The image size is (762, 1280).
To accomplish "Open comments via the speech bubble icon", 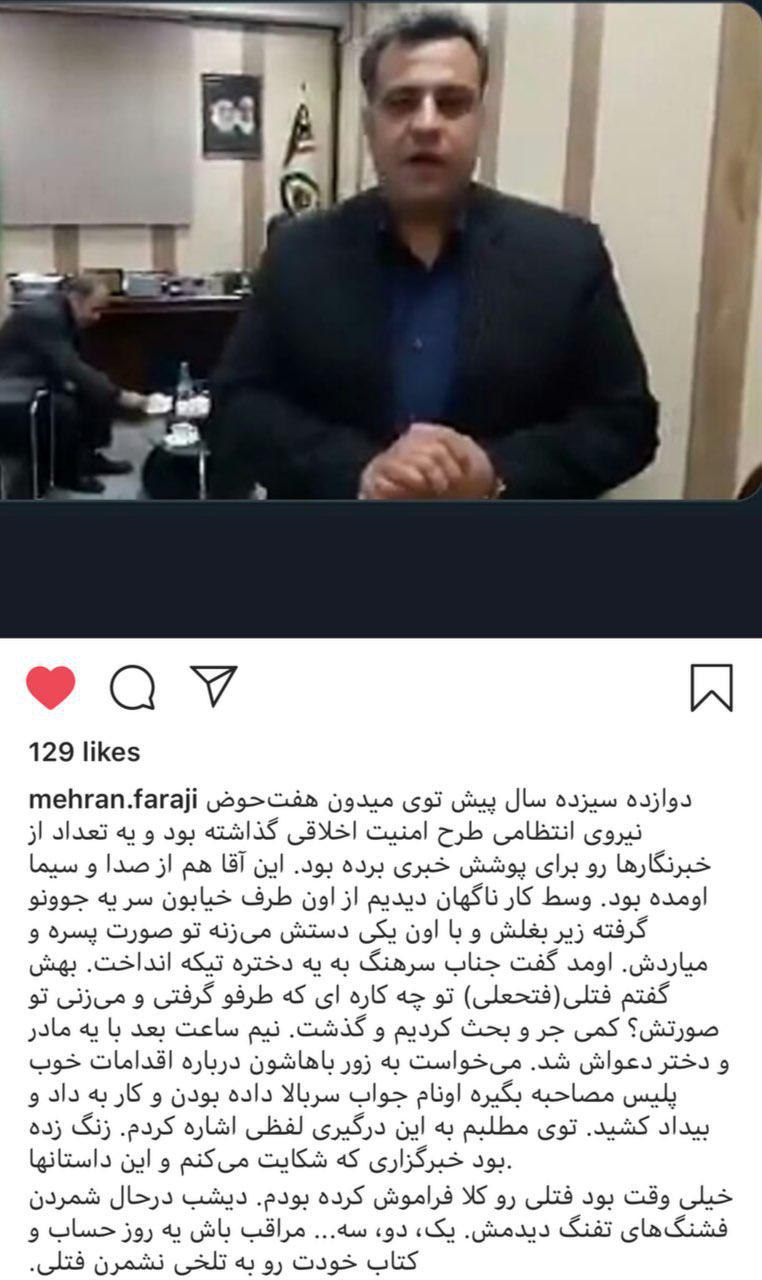I will 132,687.
